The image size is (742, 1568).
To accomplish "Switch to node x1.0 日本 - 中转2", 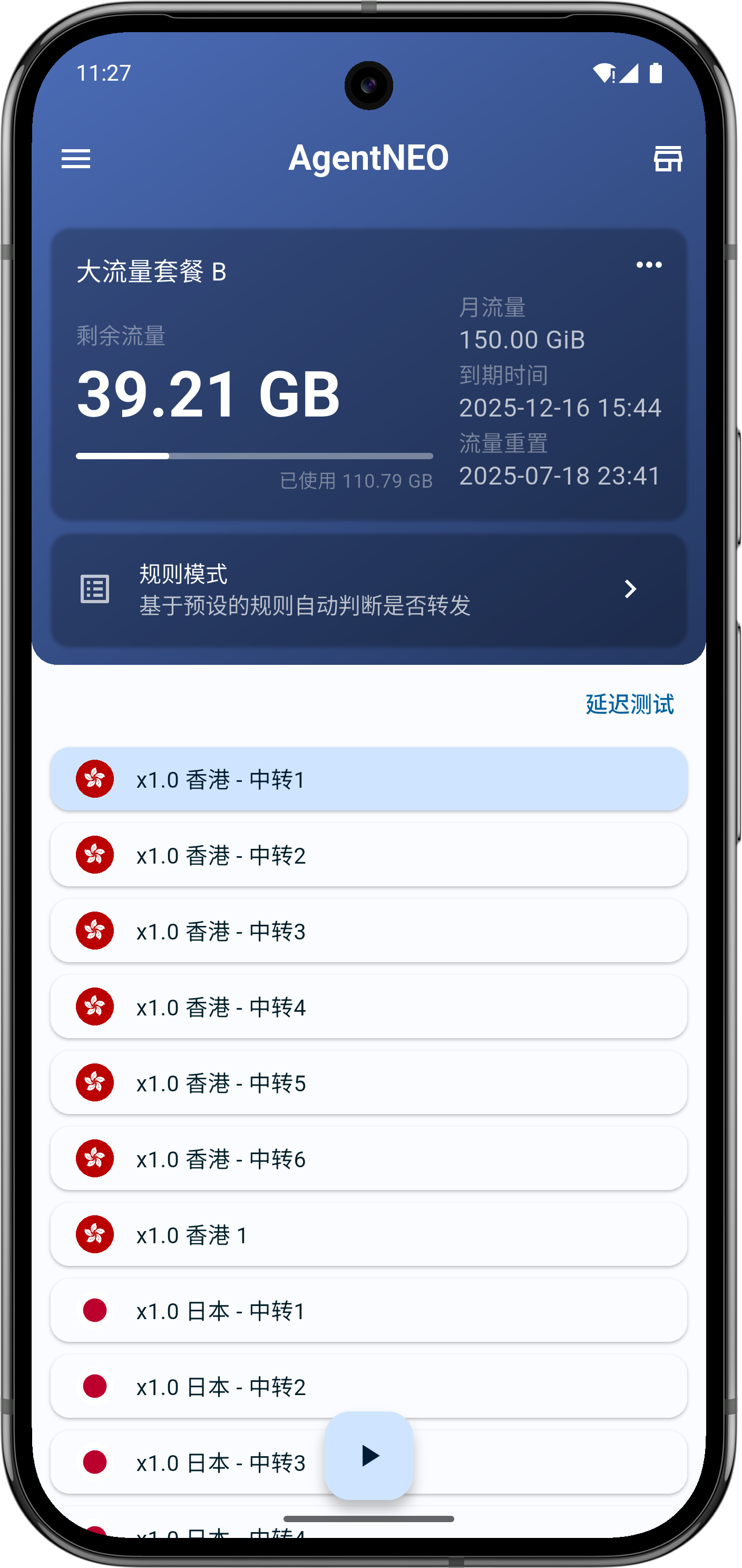I will (368, 1387).
